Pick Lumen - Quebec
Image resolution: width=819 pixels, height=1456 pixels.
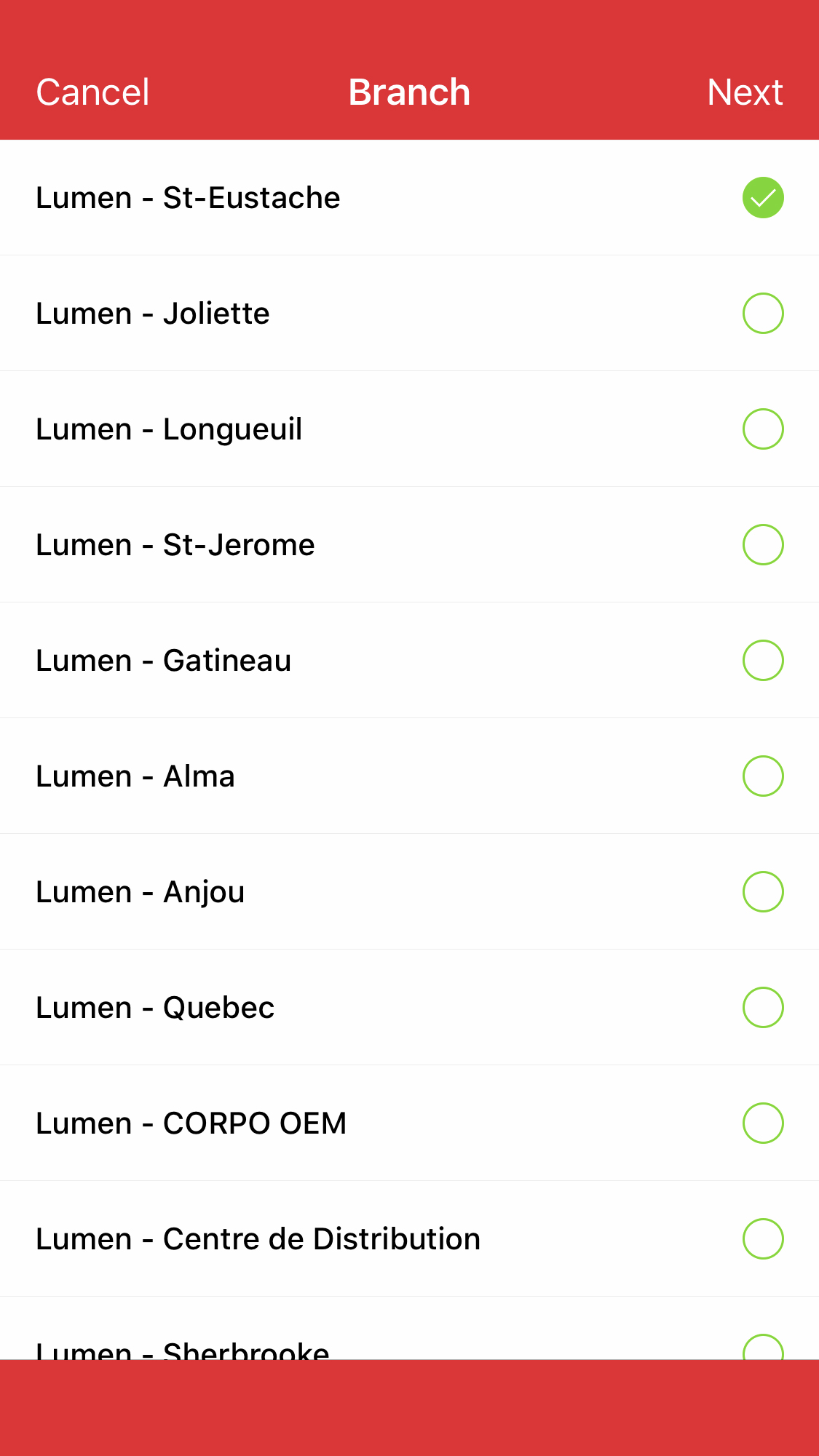[409, 1007]
